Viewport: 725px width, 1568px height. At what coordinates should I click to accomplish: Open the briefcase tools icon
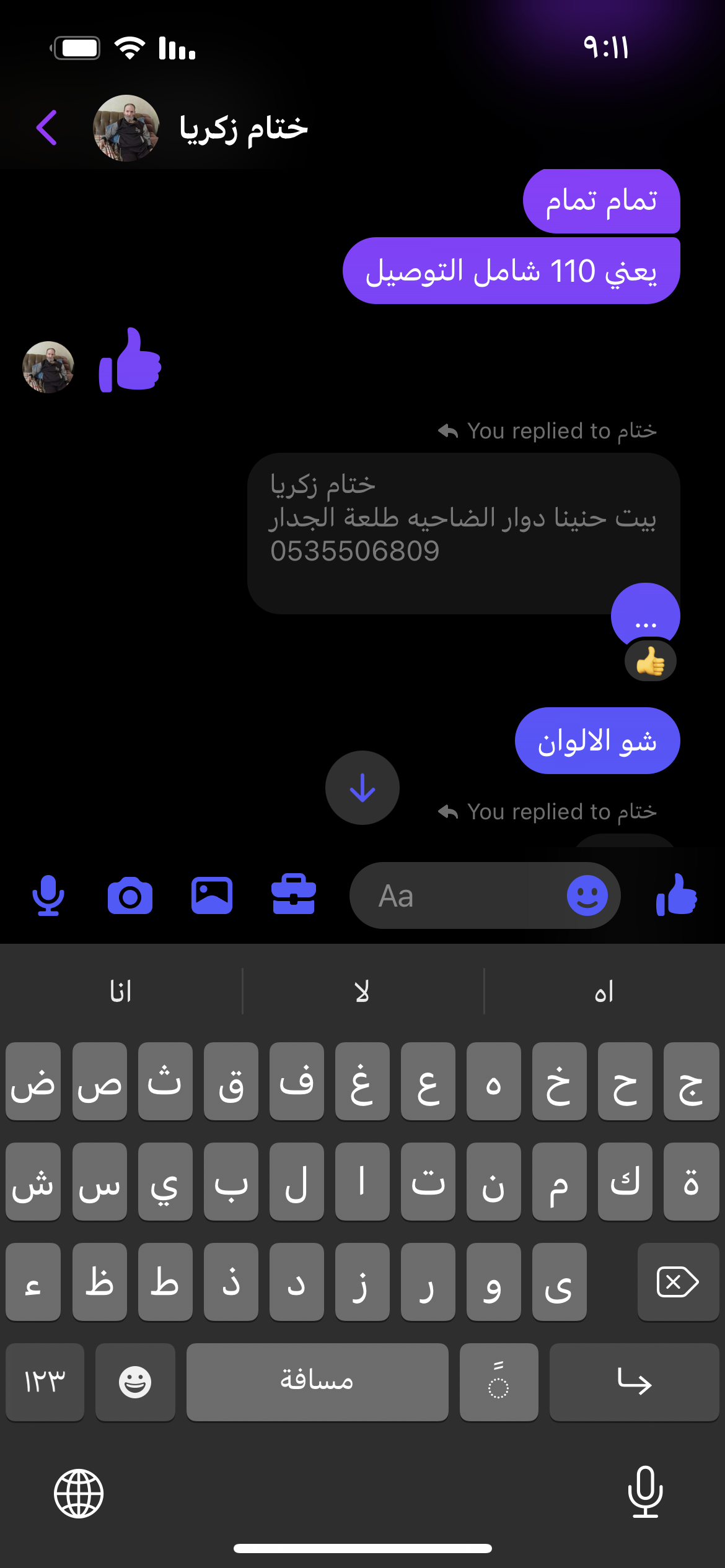pos(294,894)
